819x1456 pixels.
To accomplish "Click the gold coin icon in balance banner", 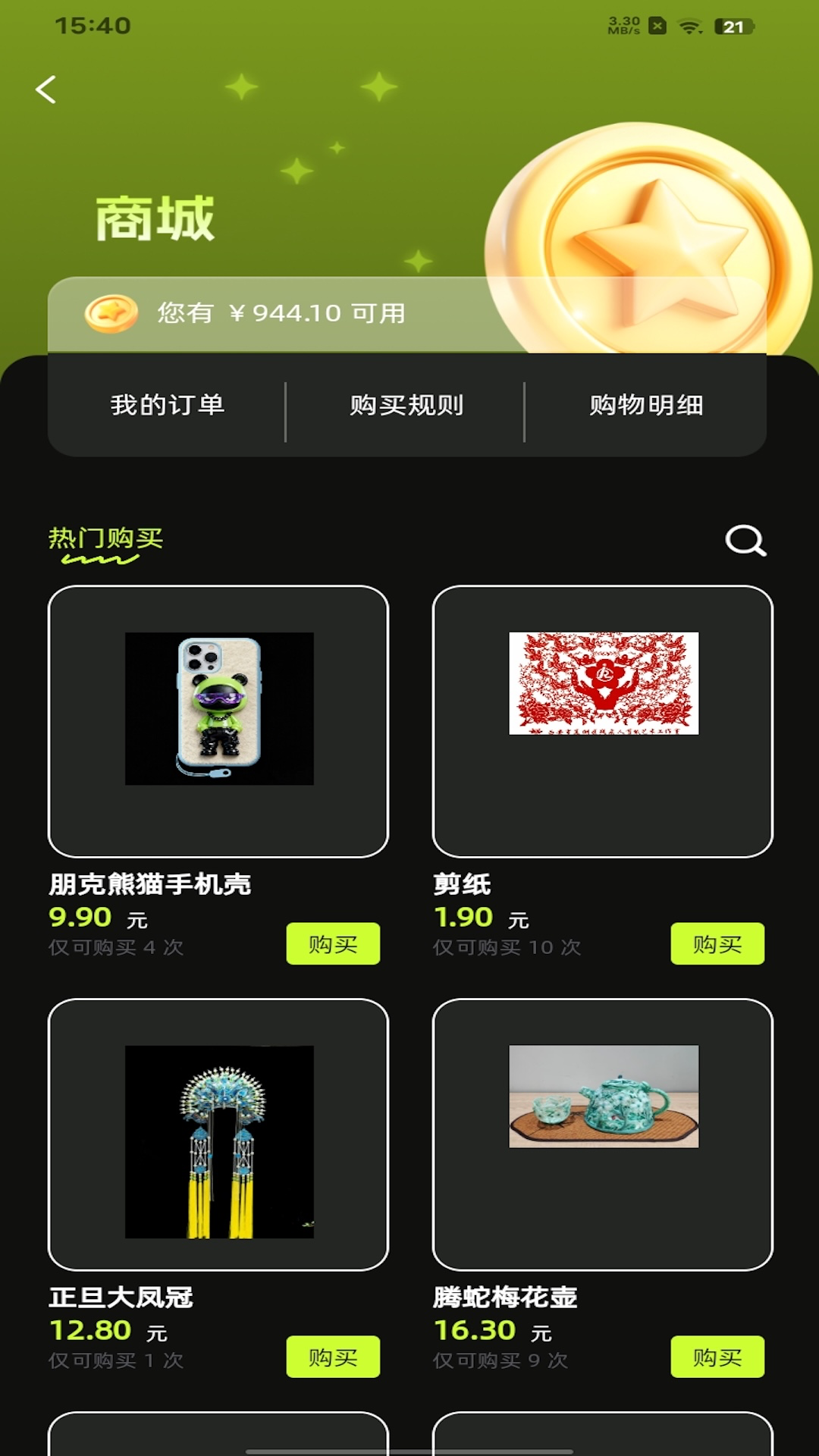I will tap(111, 312).
